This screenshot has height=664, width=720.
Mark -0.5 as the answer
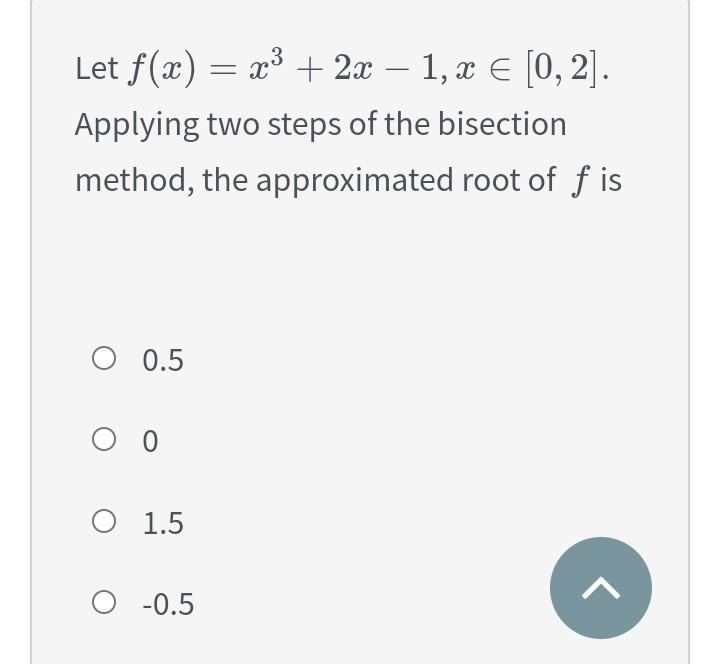(x=105, y=603)
